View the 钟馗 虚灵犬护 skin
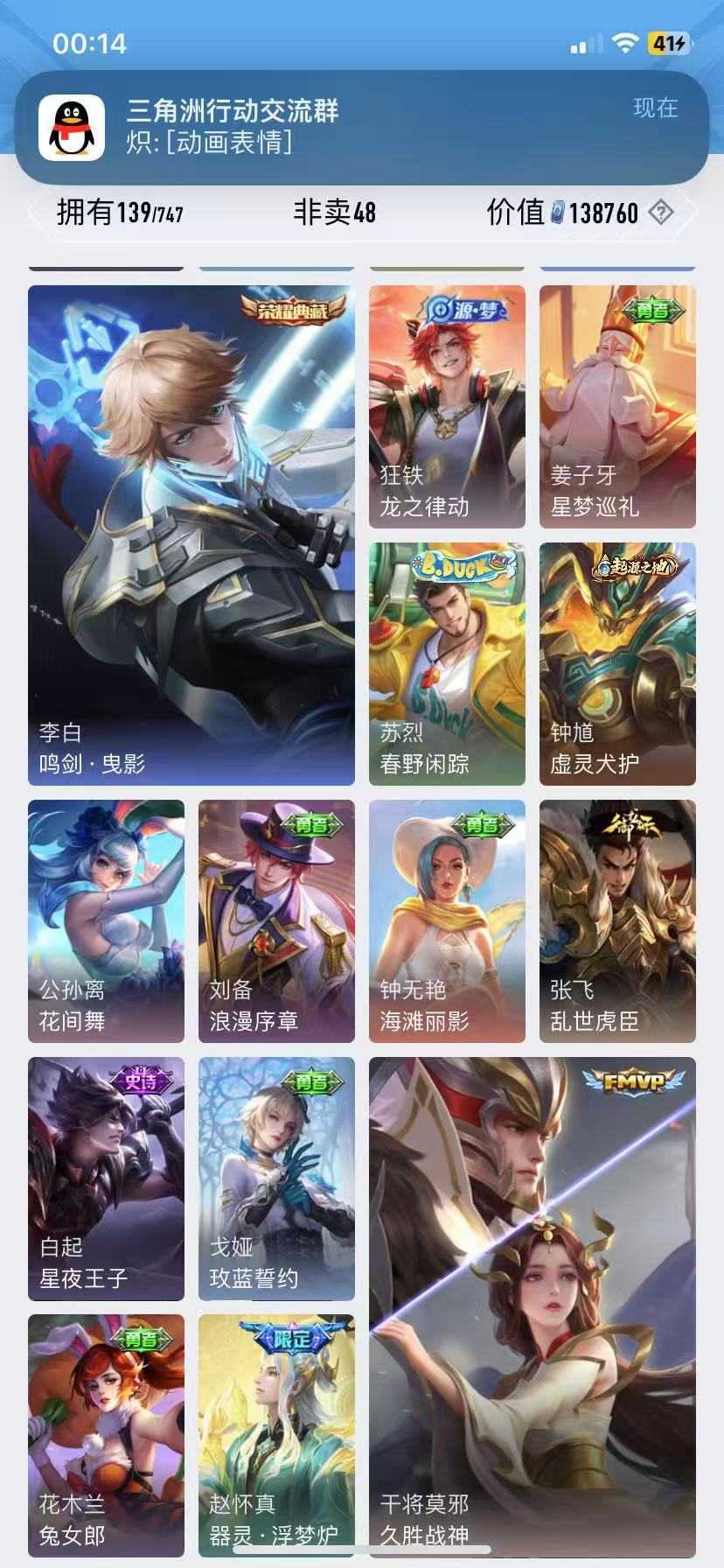 (617, 663)
